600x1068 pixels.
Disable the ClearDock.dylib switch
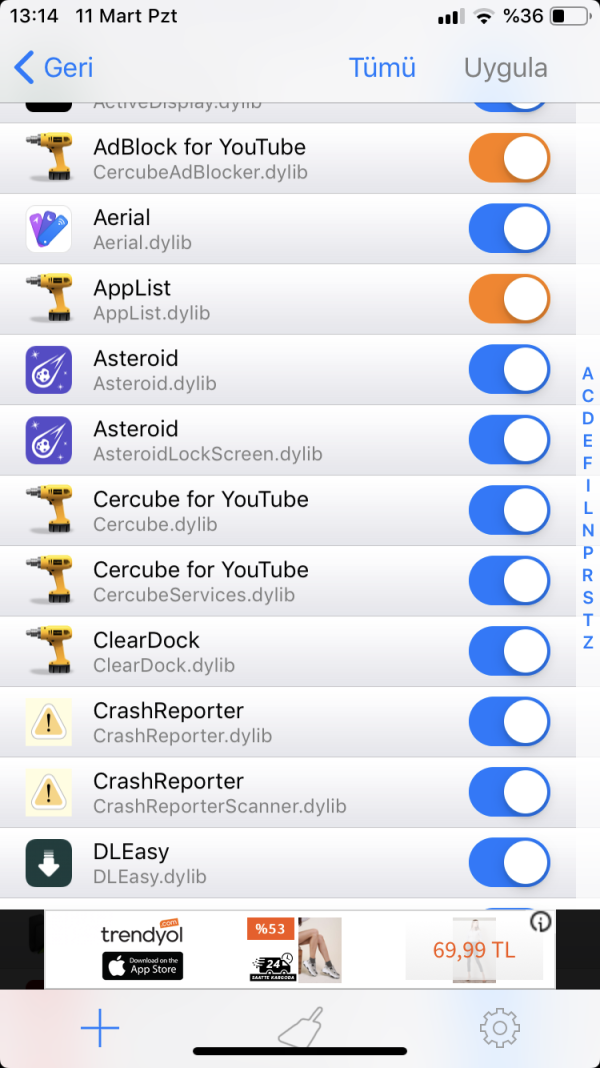pyautogui.click(x=509, y=652)
